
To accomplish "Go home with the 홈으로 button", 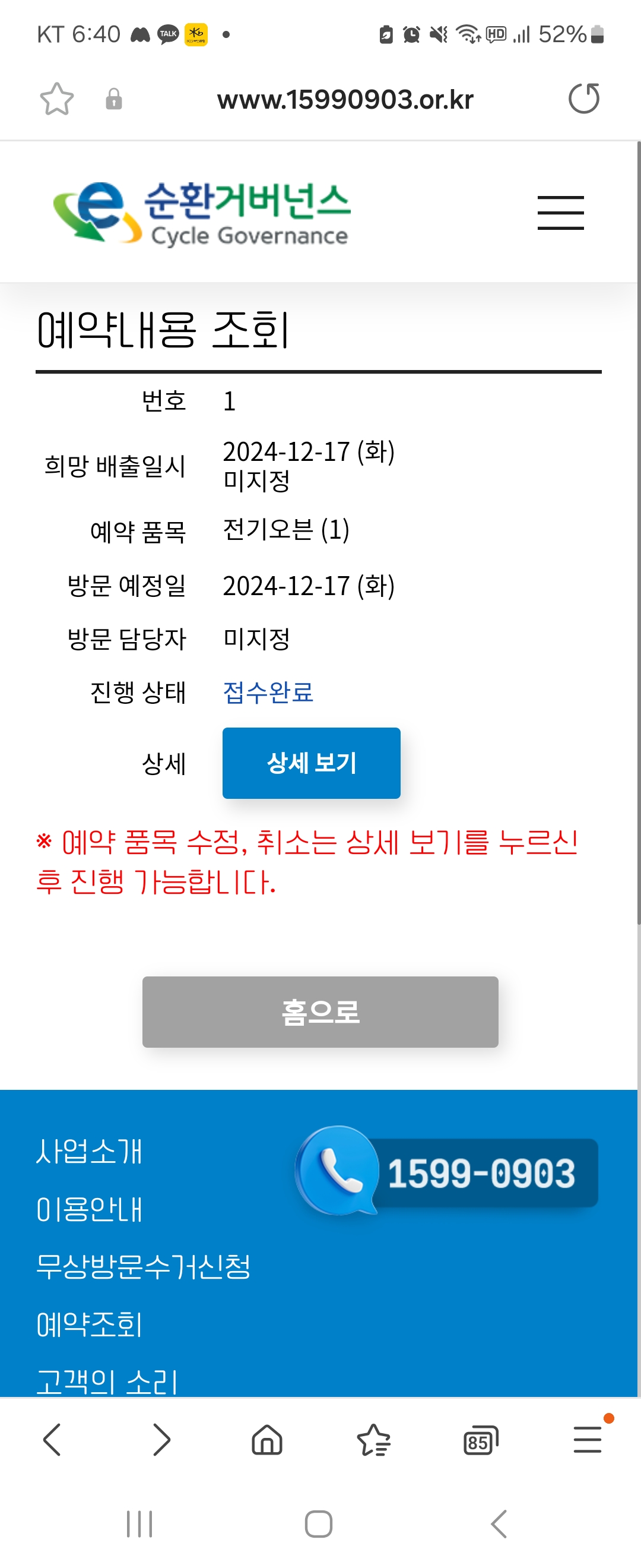I will click(320, 1011).
